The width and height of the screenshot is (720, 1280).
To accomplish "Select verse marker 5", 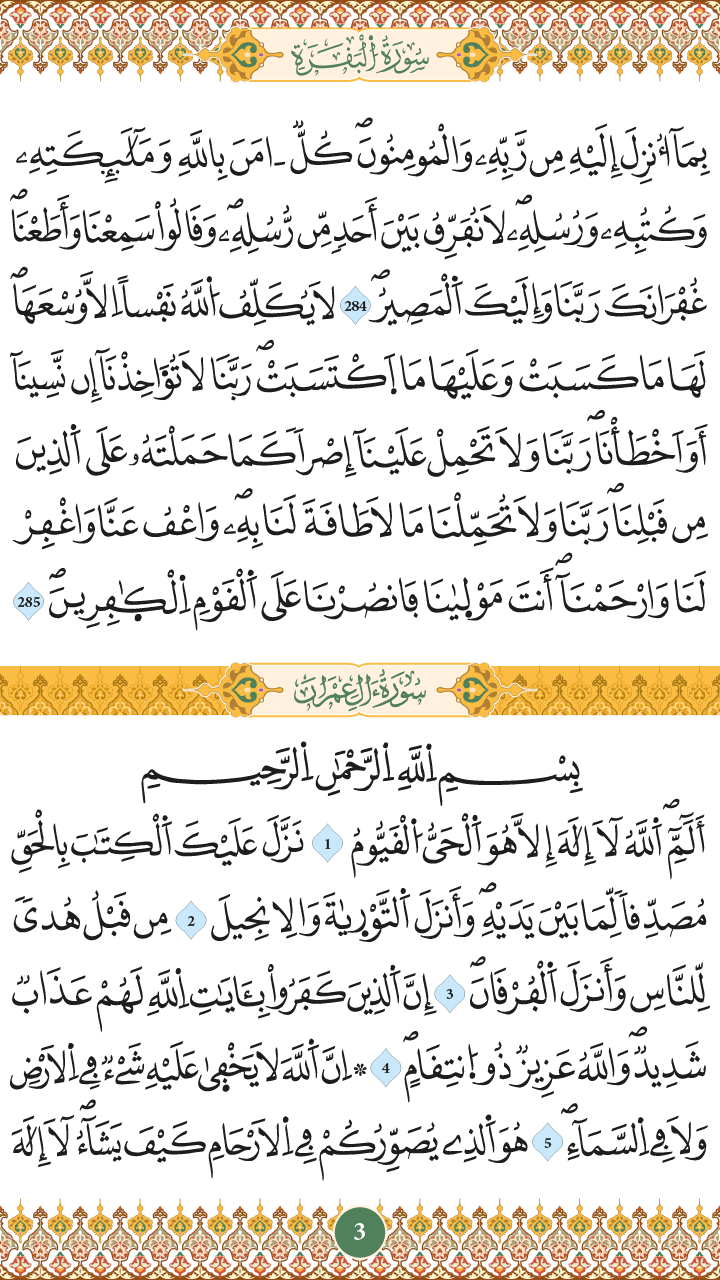I will click(547, 1142).
